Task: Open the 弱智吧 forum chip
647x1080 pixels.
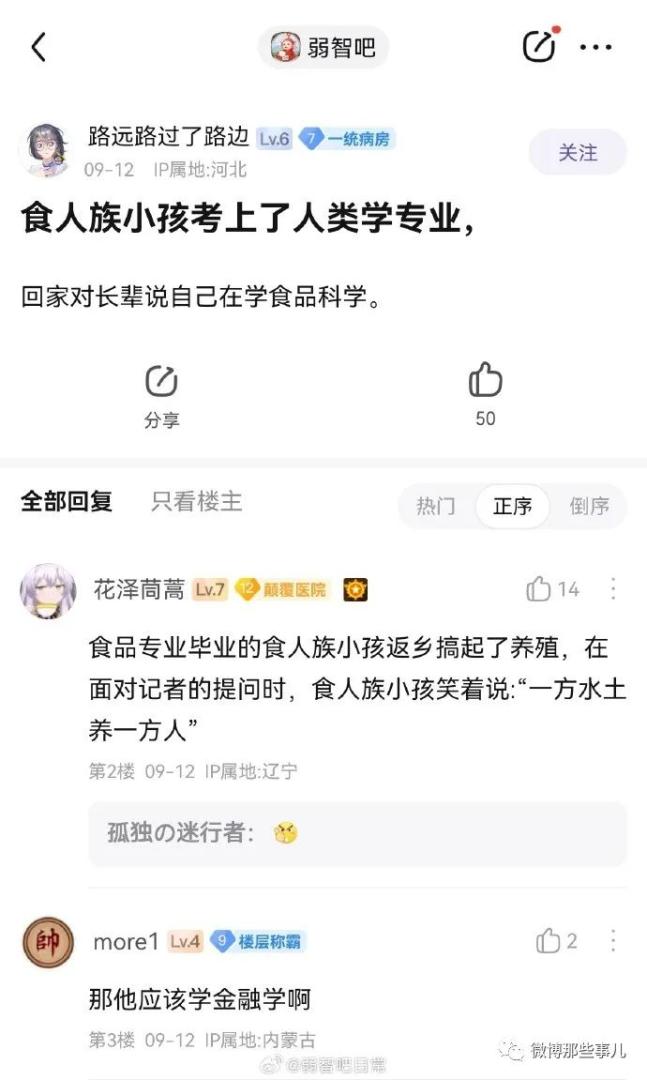Action: 323,47
